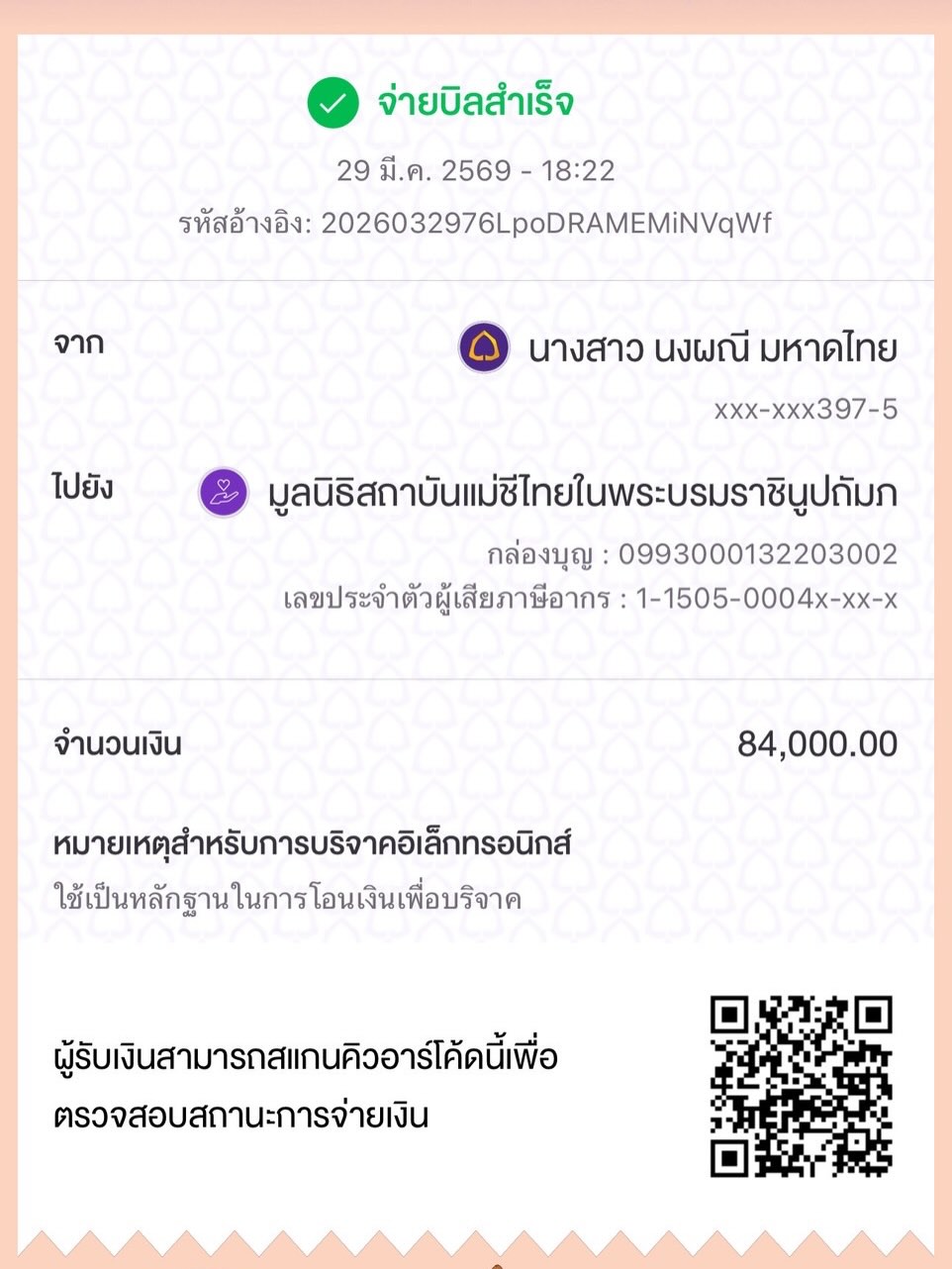Click the header จ่ายบิลสำเร็จ
This screenshot has width=952, height=1269.
pyautogui.click(x=475, y=99)
